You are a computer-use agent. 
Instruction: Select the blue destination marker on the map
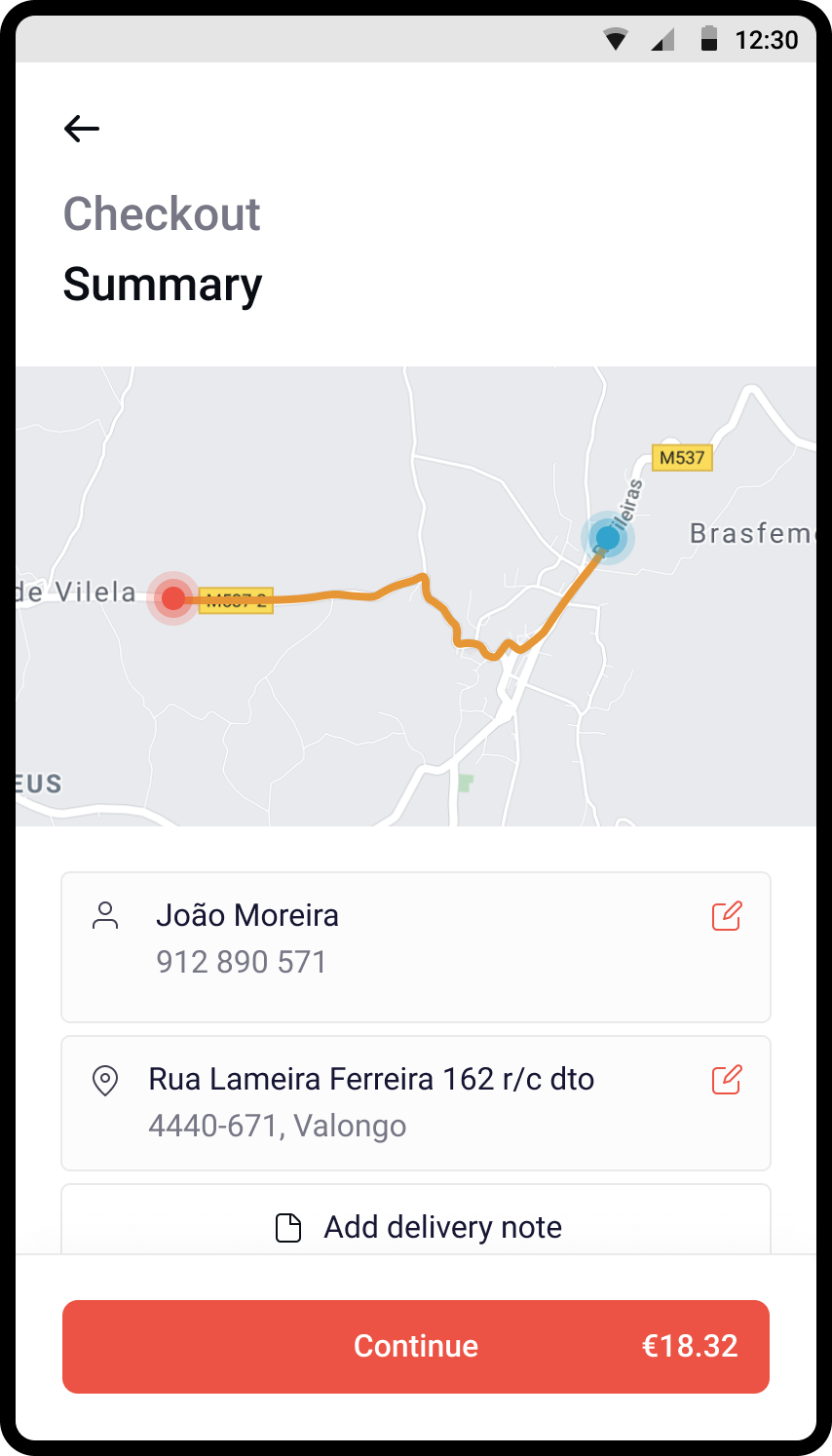tap(608, 537)
